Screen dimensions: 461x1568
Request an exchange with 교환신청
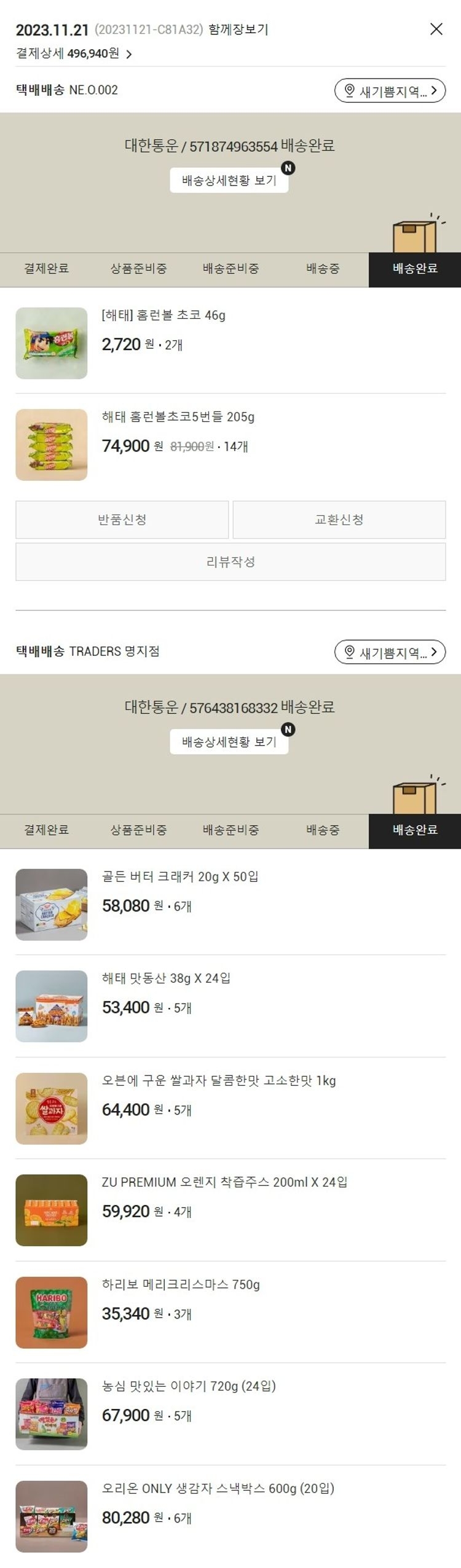339,520
